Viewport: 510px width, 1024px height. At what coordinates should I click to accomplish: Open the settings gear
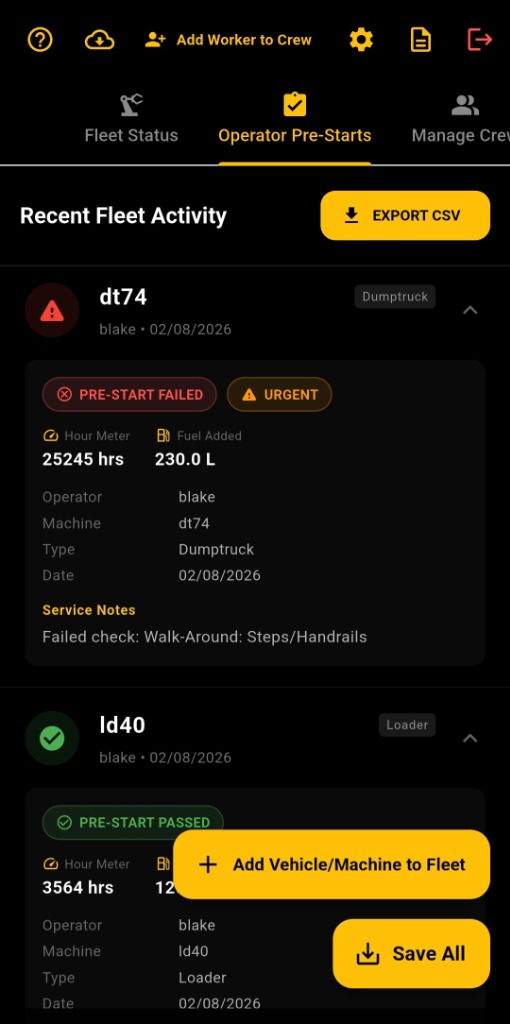point(361,40)
